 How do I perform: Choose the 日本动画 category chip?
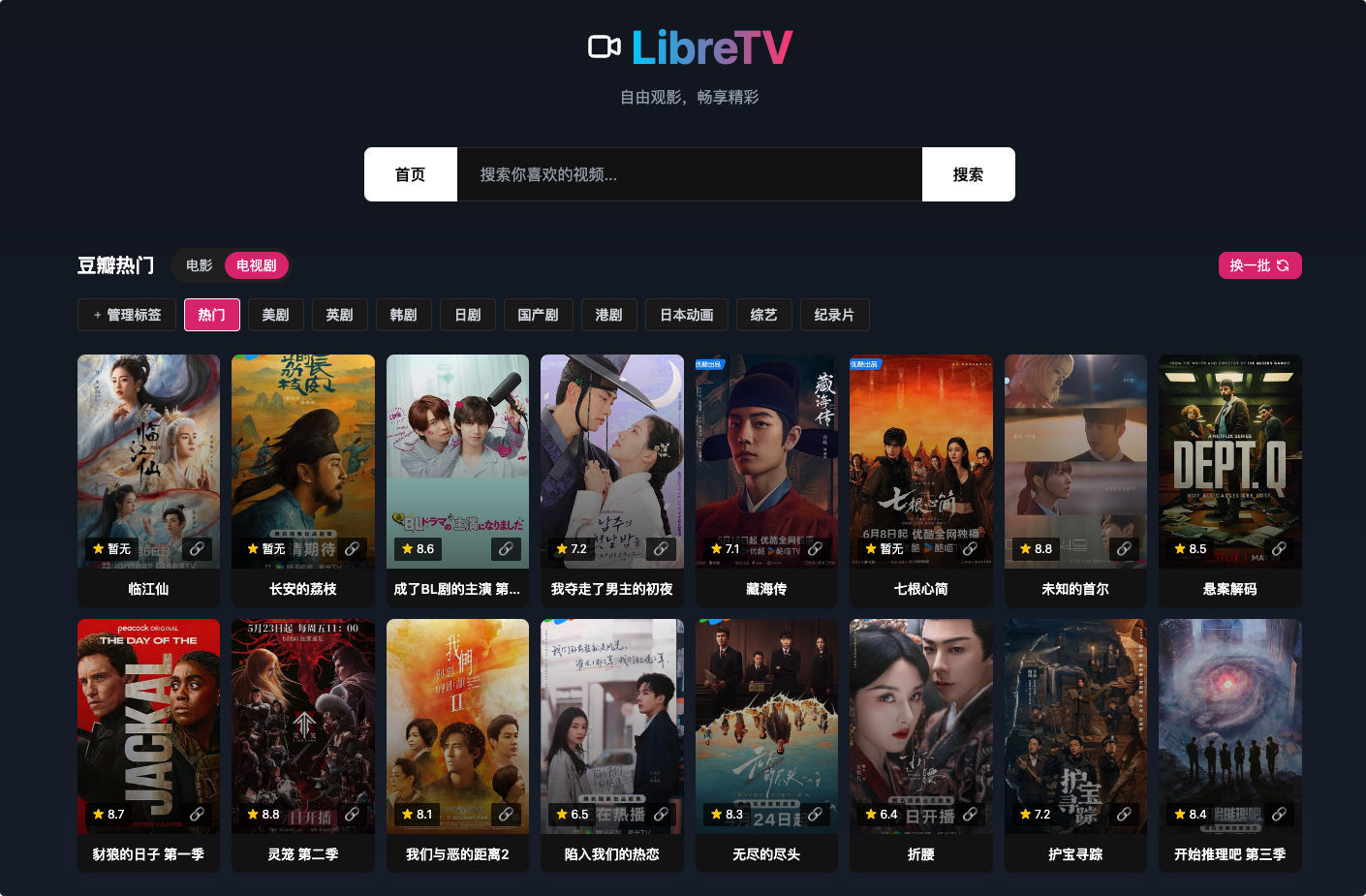[x=686, y=315]
